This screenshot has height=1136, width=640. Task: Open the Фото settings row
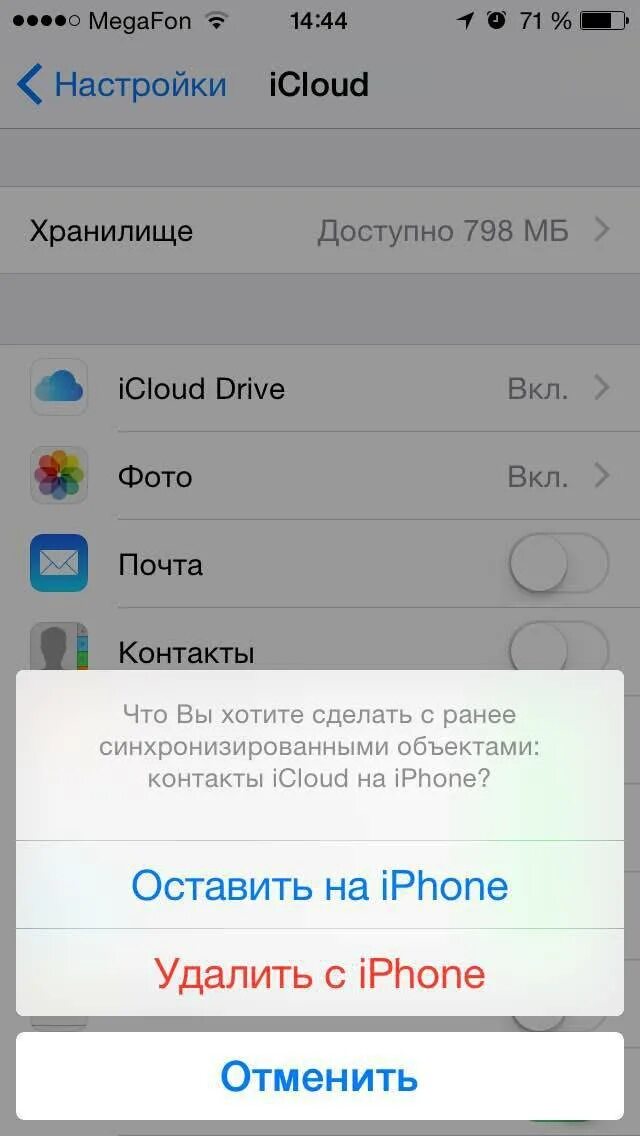[320, 476]
